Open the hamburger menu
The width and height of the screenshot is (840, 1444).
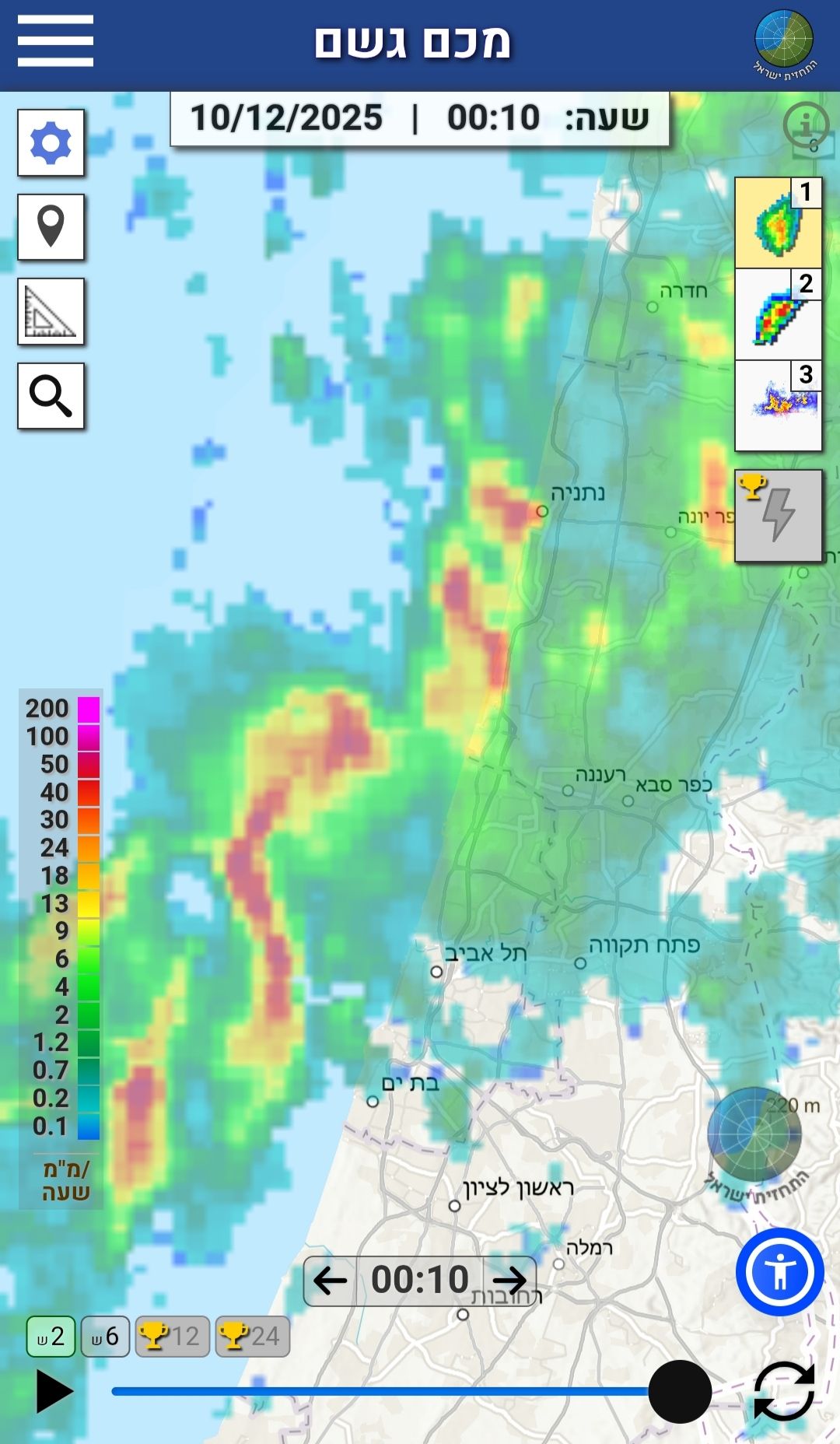[x=55, y=40]
